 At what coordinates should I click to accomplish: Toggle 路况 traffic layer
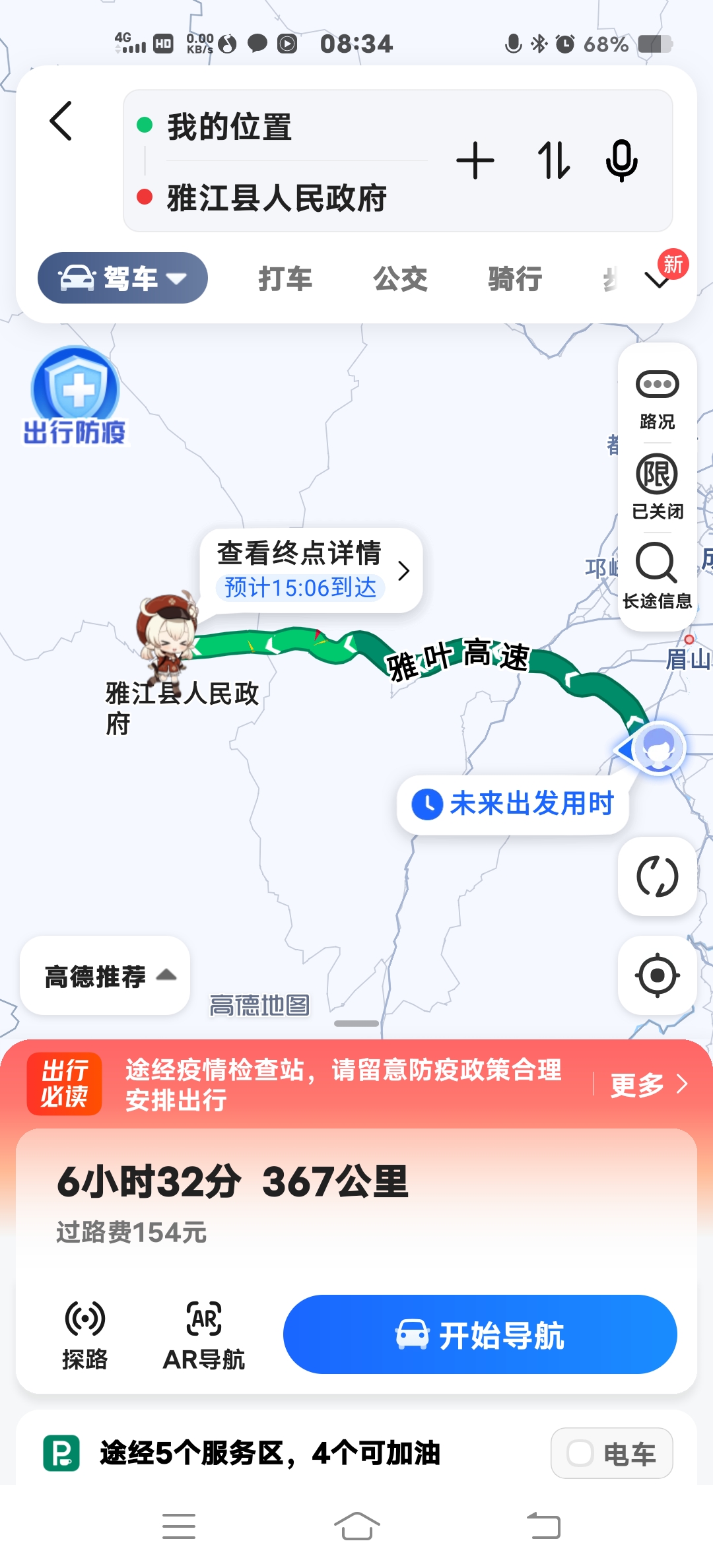pos(657,399)
